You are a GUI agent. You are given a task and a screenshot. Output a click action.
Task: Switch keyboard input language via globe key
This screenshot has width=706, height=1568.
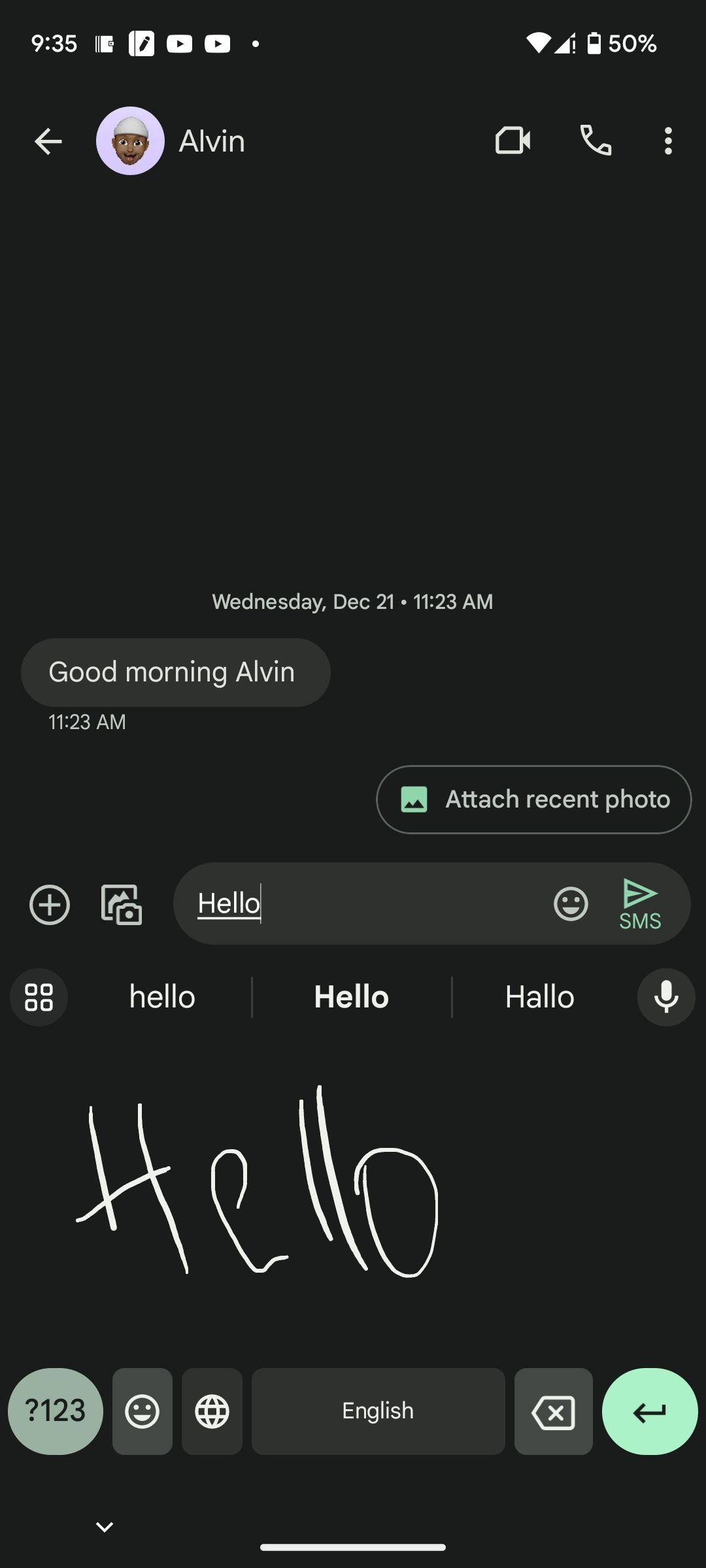pos(211,1411)
